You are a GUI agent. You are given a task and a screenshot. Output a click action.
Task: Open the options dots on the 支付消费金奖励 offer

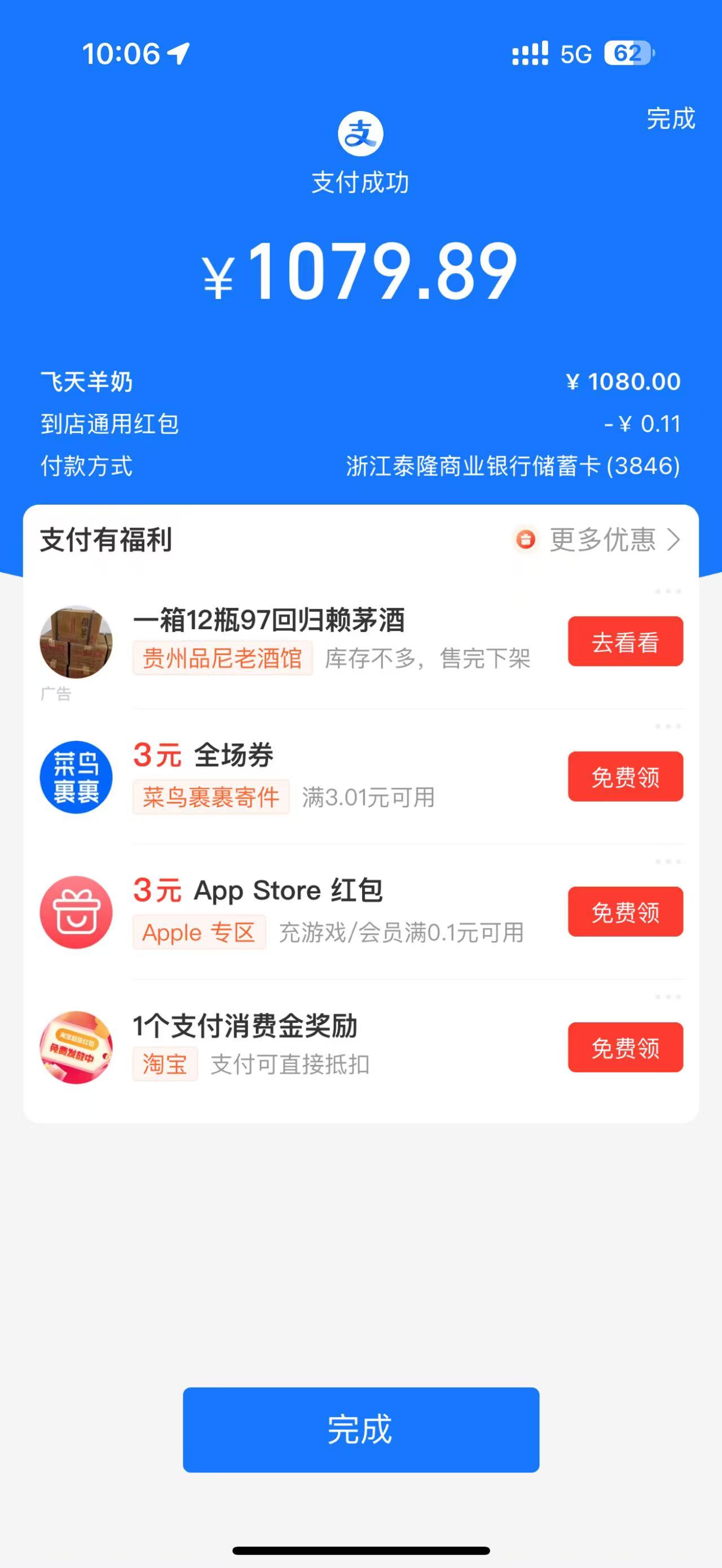[668, 997]
